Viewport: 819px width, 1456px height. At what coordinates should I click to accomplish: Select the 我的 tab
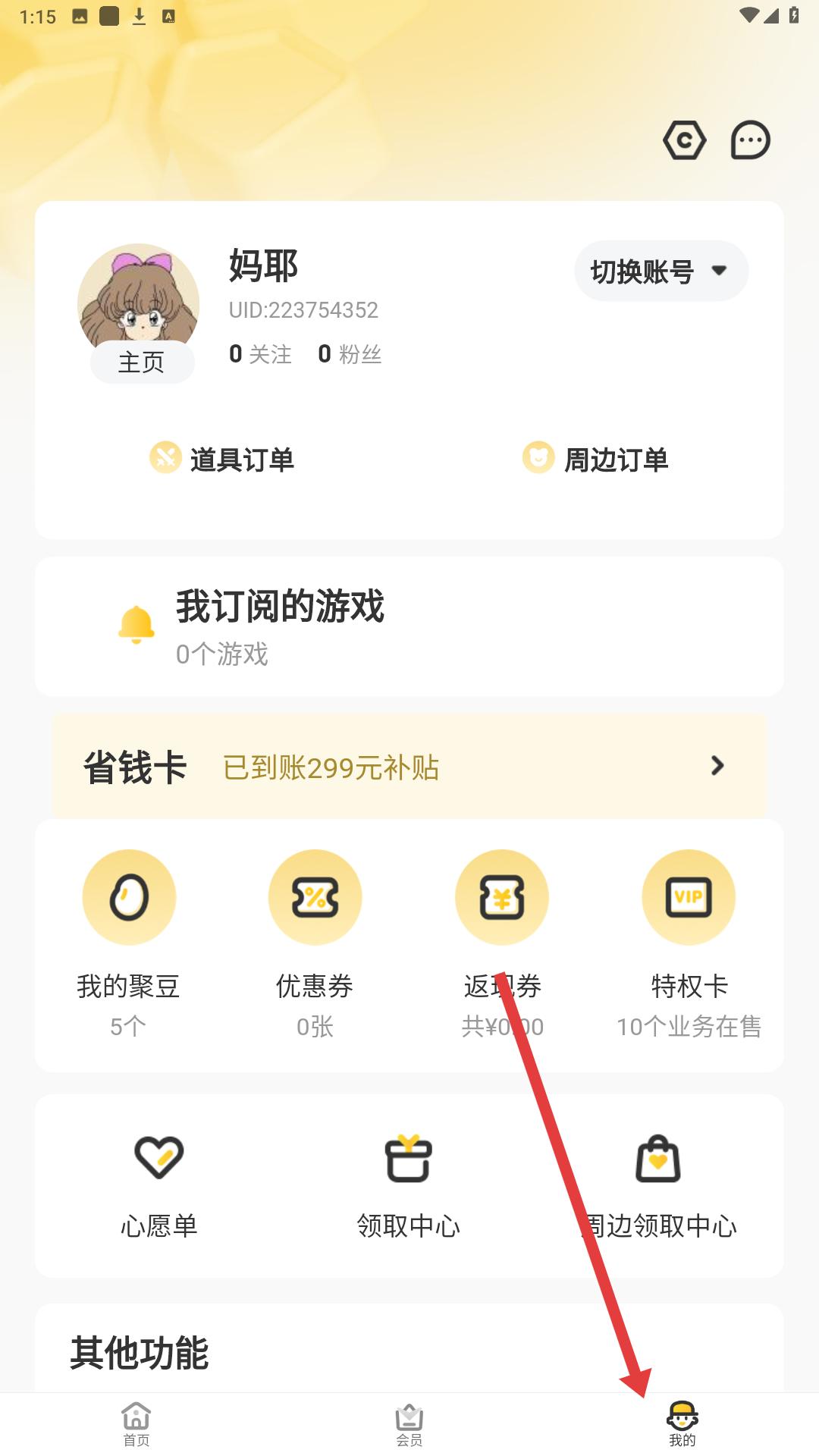coord(682,1424)
